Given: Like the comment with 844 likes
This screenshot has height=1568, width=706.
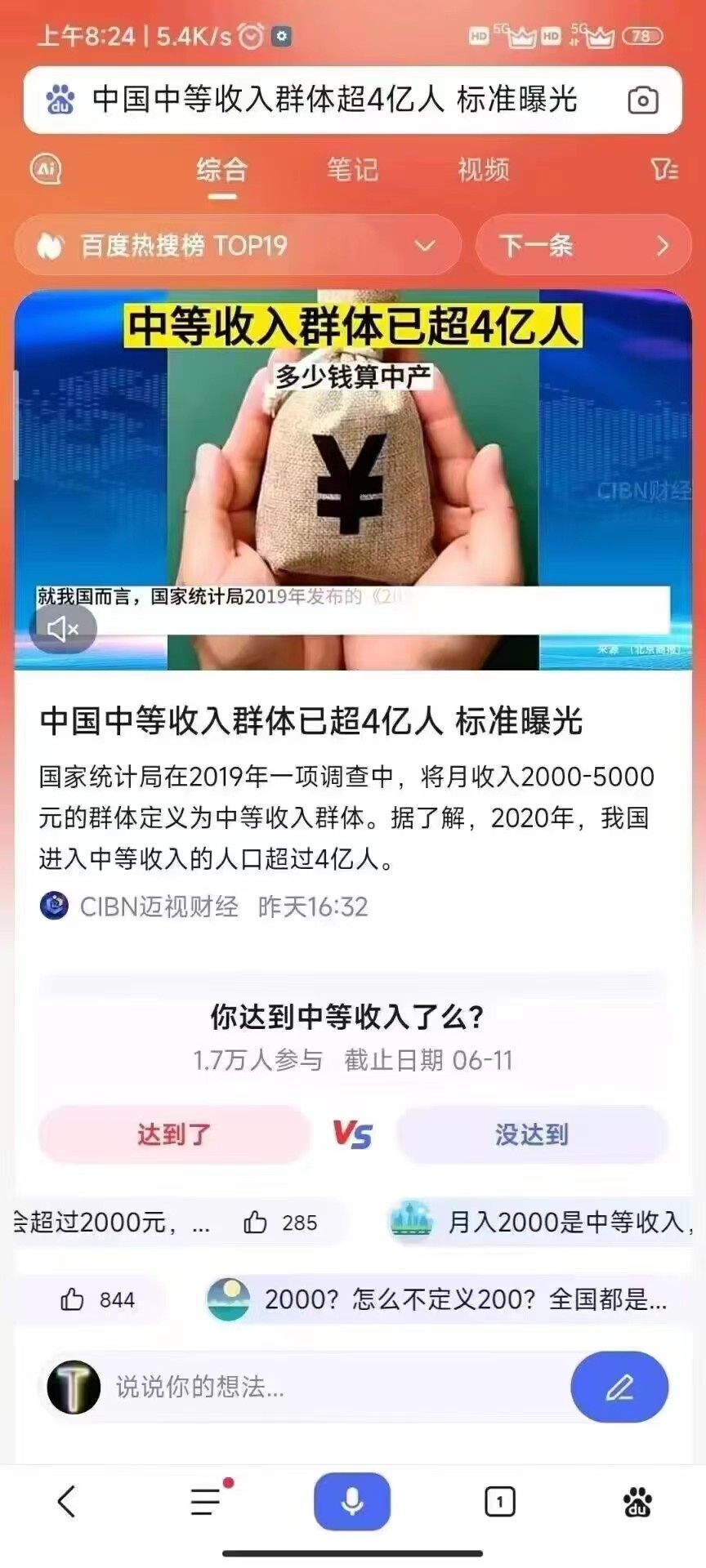Looking at the screenshot, I should click(x=73, y=1299).
